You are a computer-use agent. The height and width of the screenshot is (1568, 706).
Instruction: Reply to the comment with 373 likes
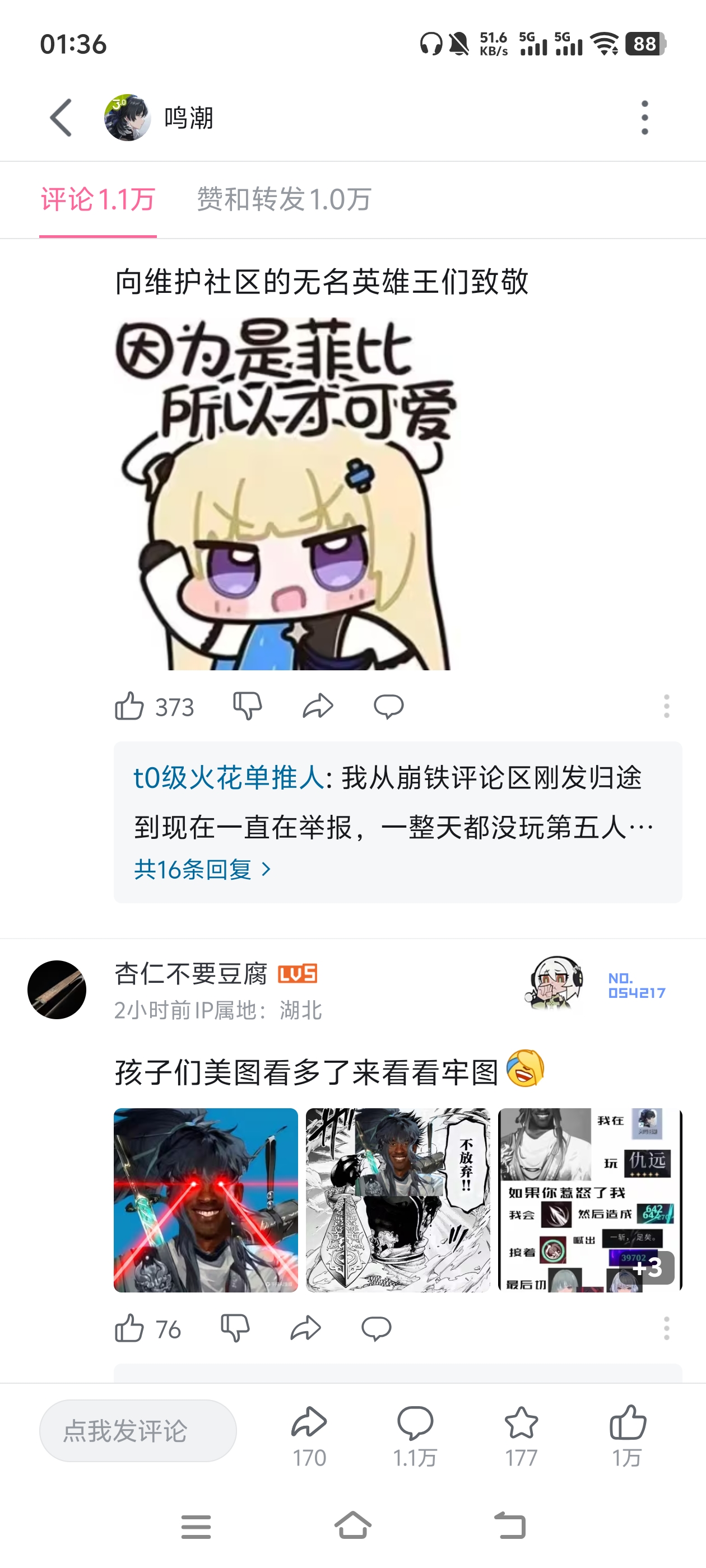click(x=389, y=707)
